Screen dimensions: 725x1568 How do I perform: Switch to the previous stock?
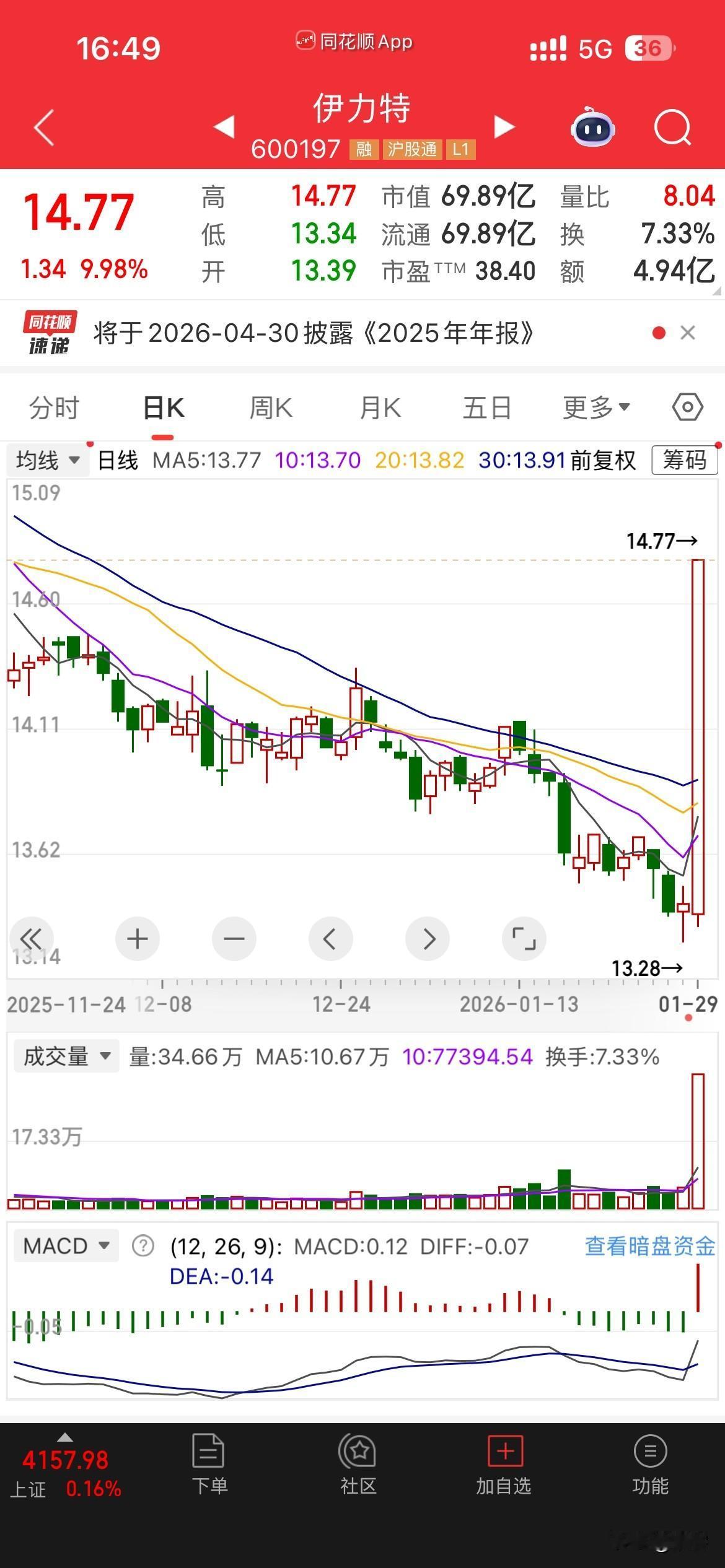coord(224,127)
